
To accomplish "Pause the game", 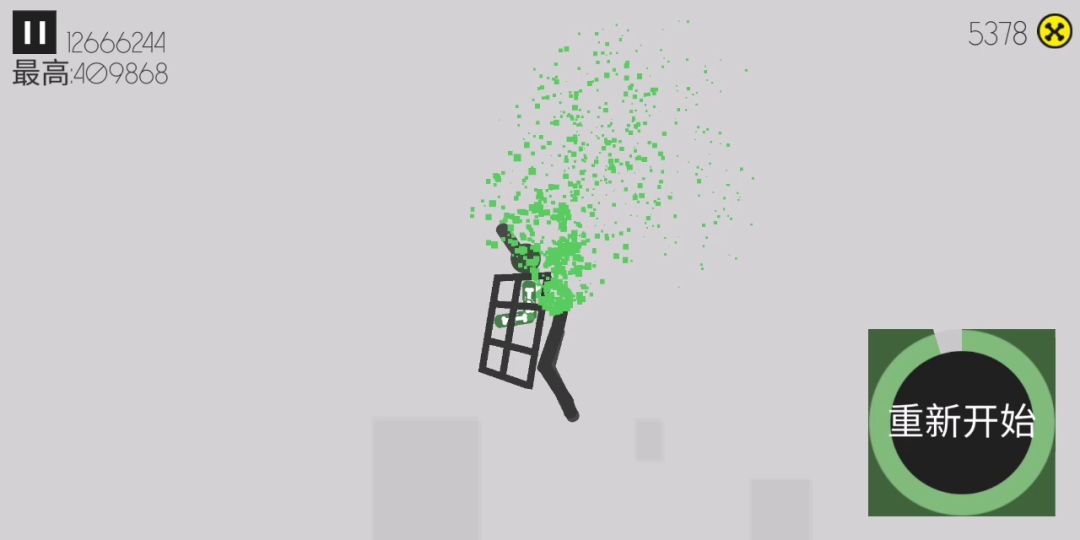I will tap(34, 32).
